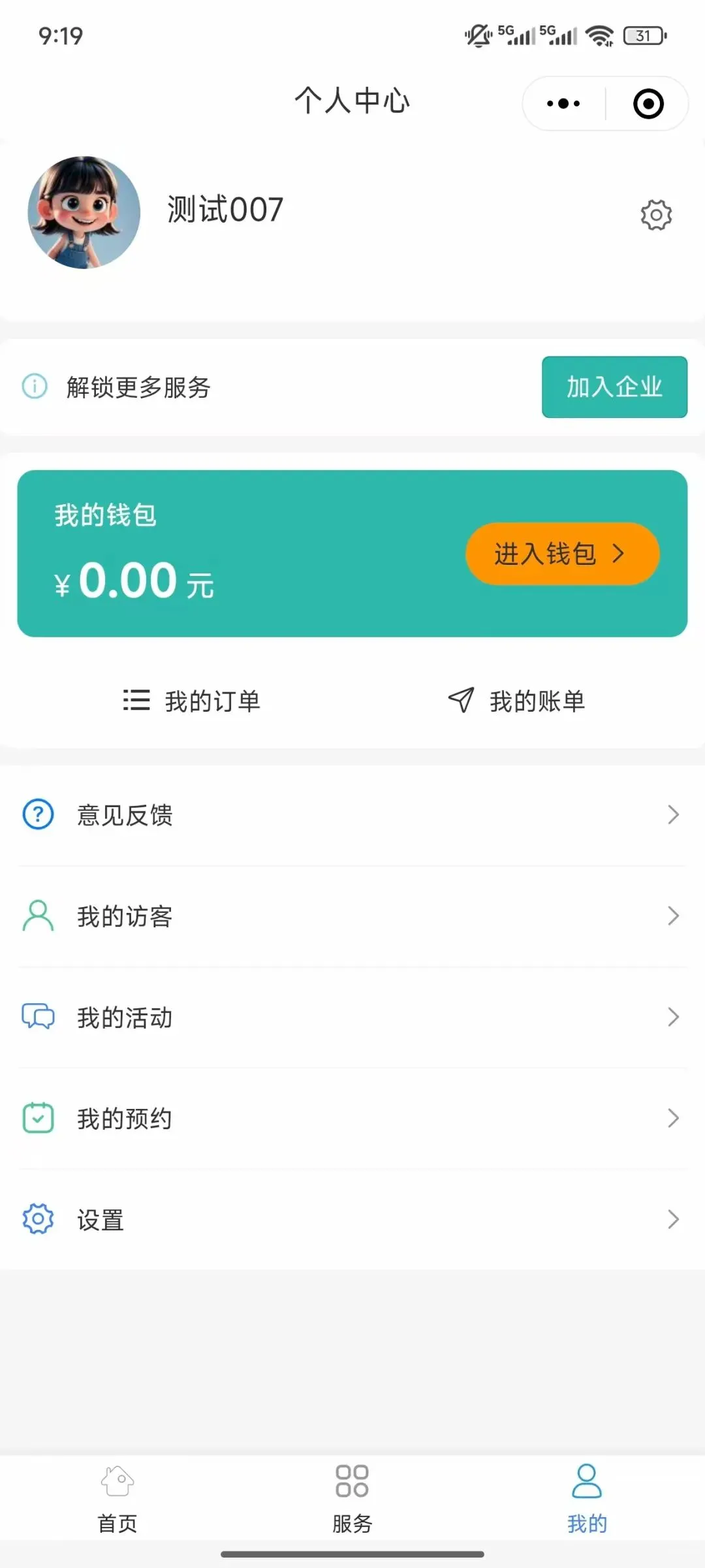Open the 我的访客 row
The image size is (705, 1568).
[x=352, y=916]
